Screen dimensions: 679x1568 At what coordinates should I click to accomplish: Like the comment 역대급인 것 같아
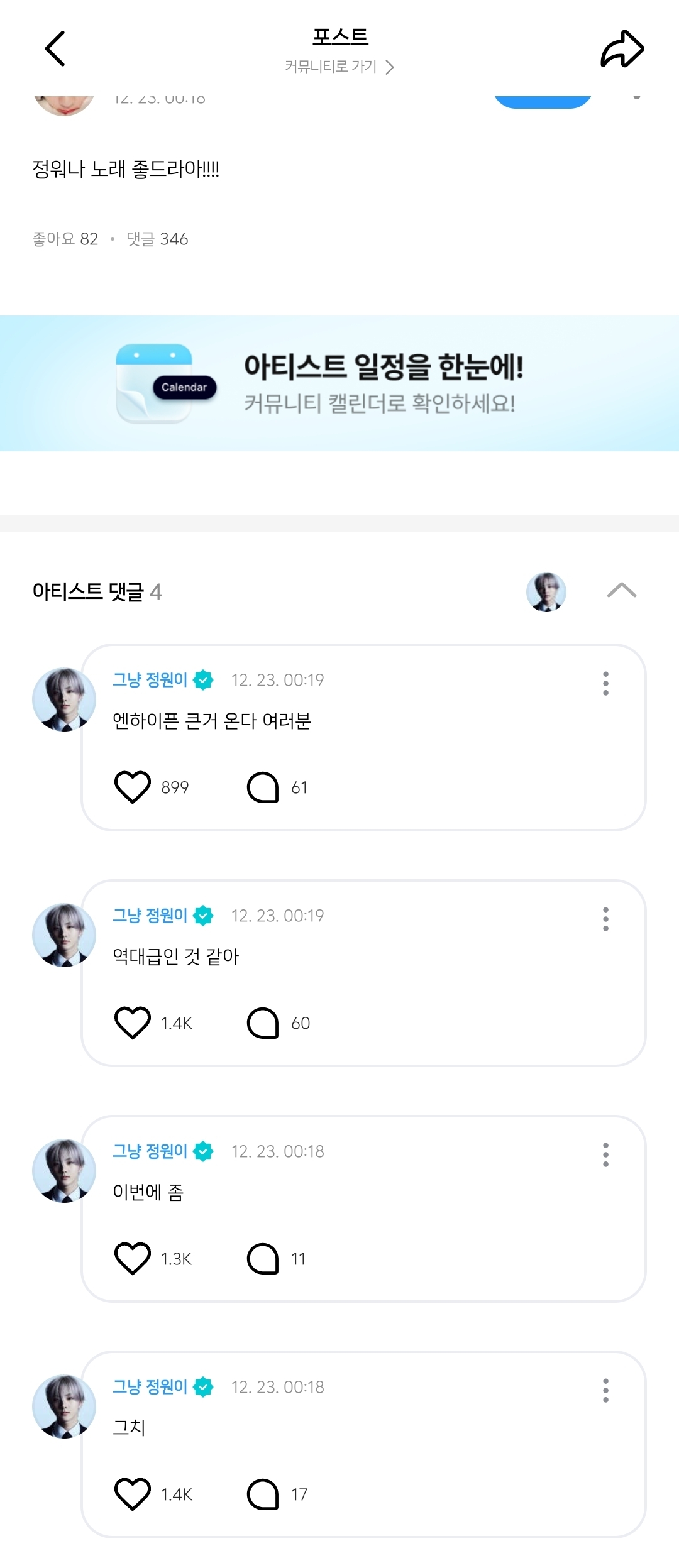click(133, 1022)
